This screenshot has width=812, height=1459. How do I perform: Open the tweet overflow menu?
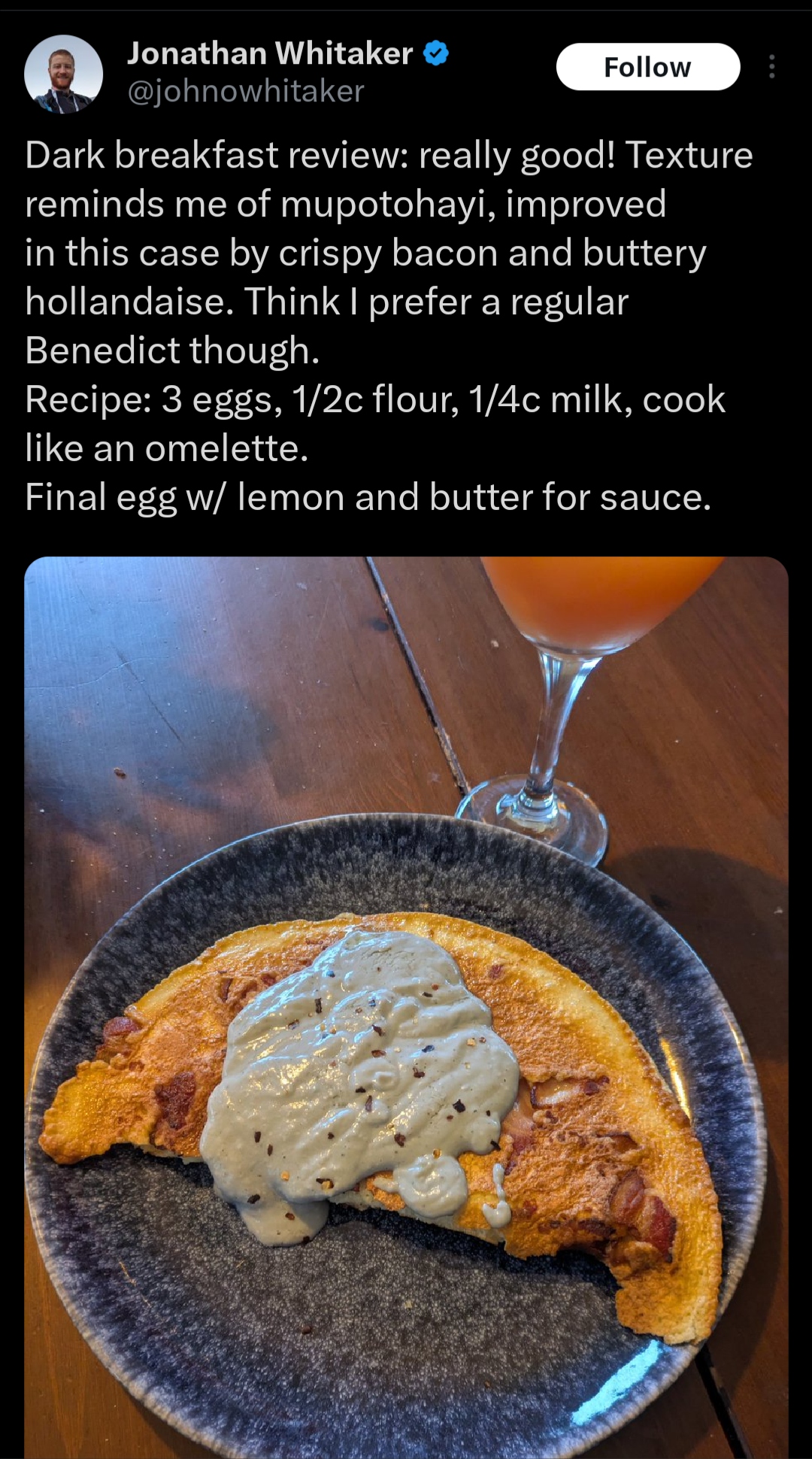[x=771, y=67]
